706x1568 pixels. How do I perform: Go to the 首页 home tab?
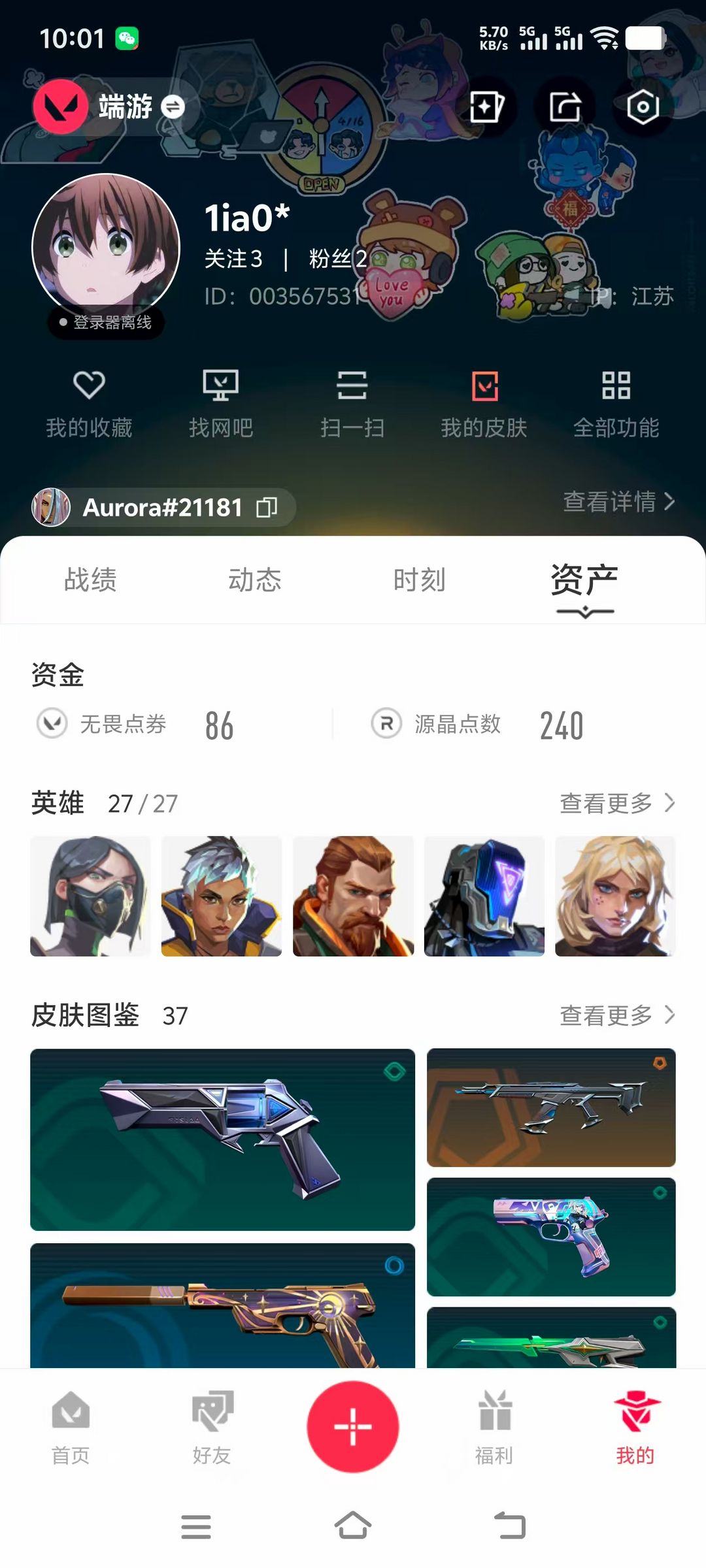[x=71, y=1428]
